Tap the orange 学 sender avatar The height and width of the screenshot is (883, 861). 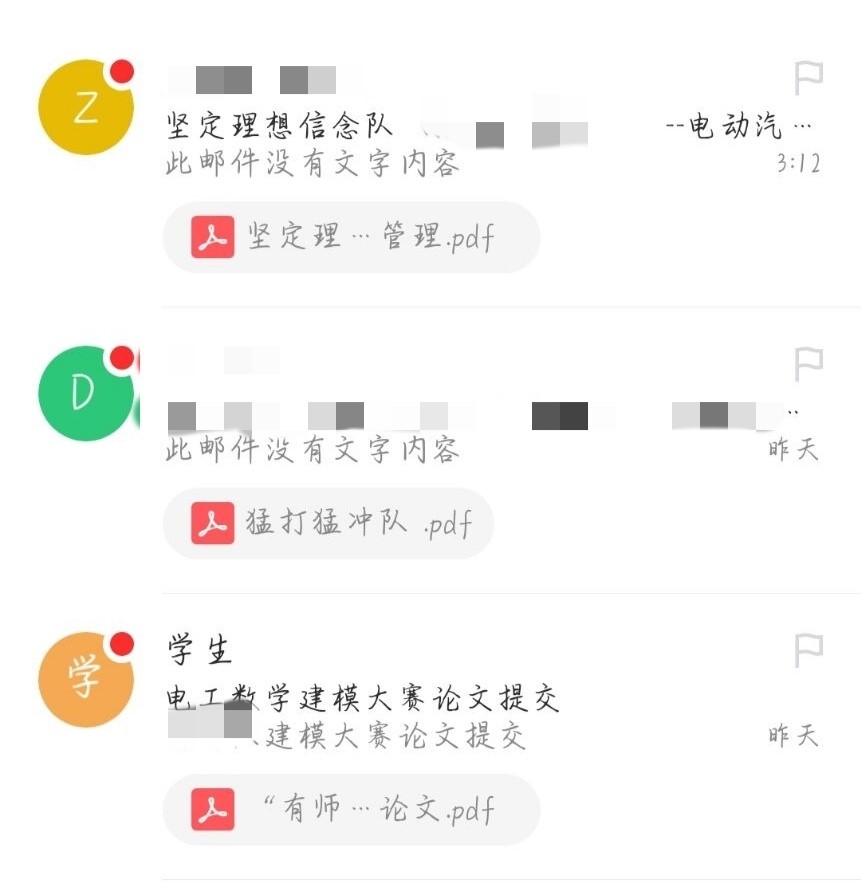click(x=86, y=680)
